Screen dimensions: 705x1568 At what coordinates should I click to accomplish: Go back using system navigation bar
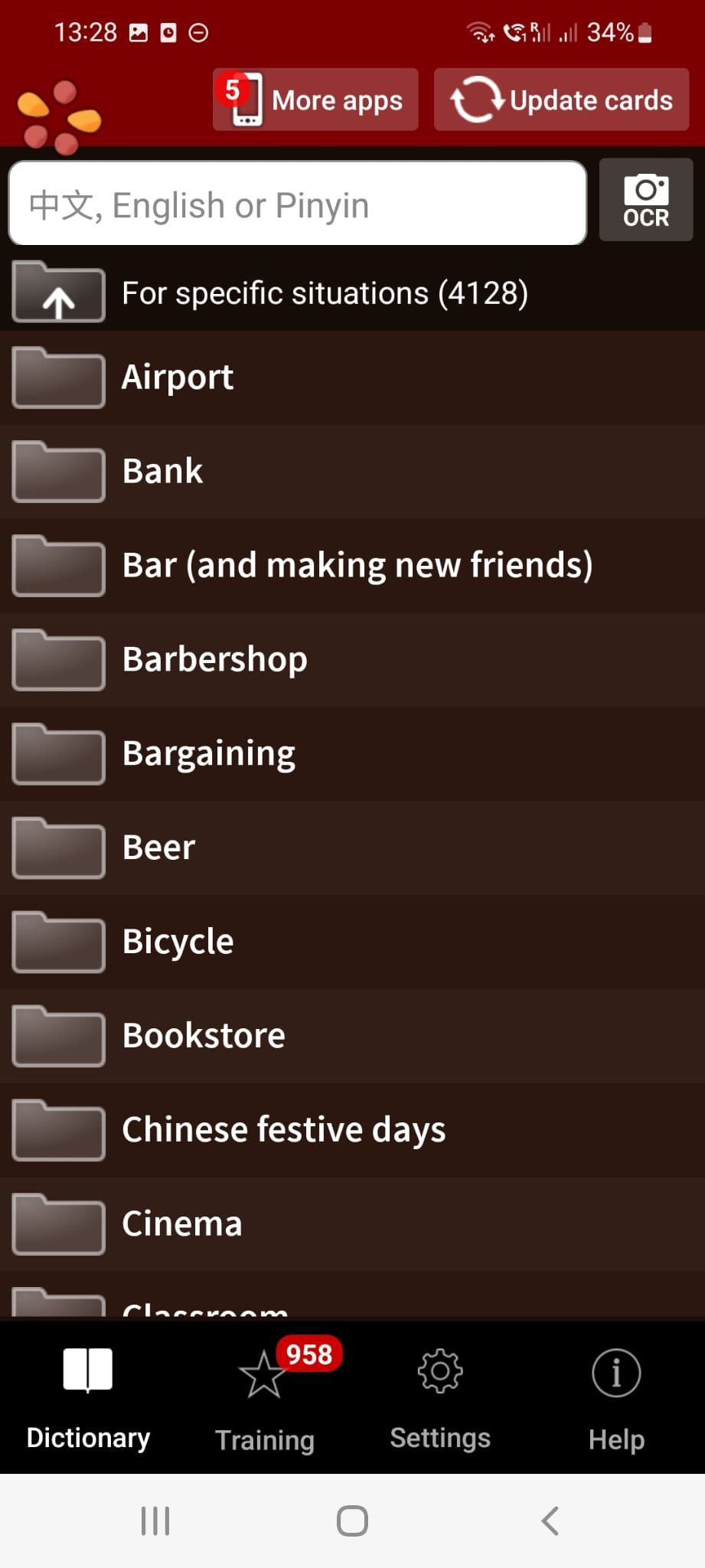point(550,1521)
